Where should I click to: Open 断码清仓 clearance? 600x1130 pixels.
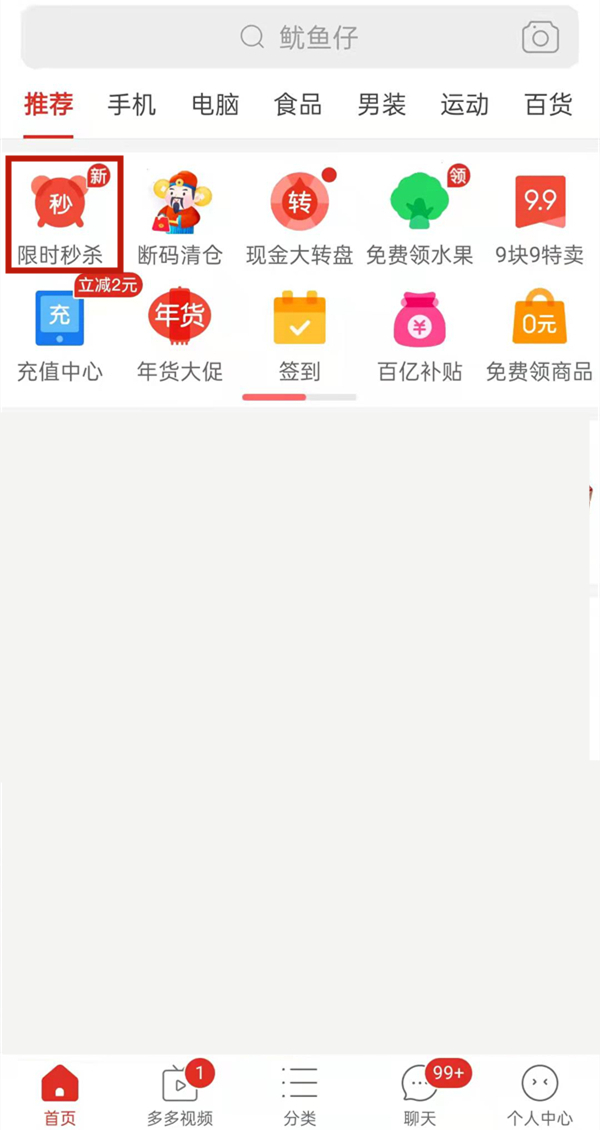point(180,214)
